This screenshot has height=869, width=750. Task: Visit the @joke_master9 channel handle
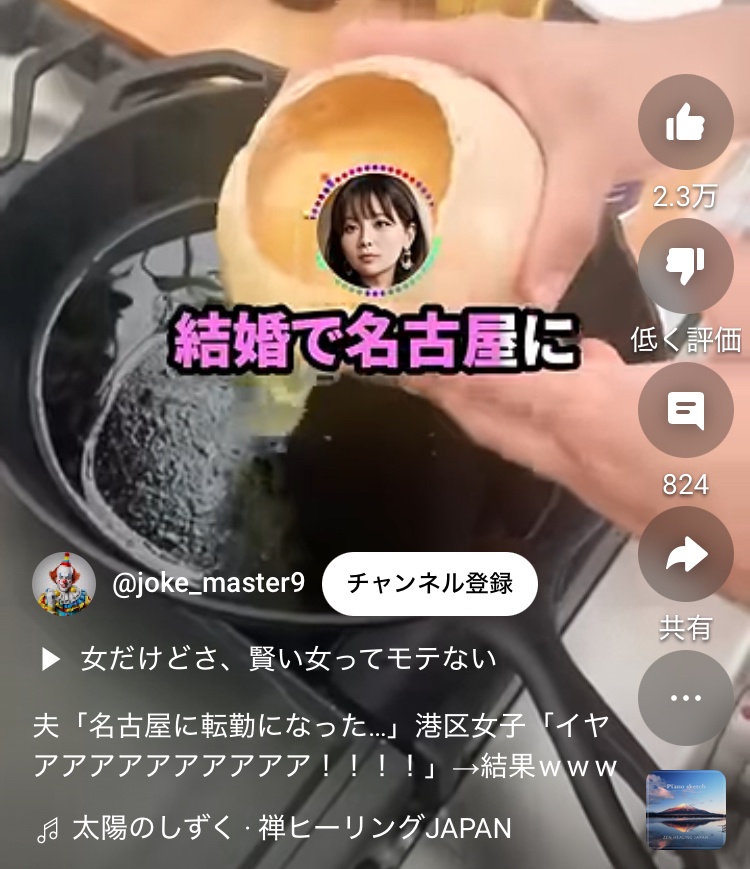coord(209,584)
